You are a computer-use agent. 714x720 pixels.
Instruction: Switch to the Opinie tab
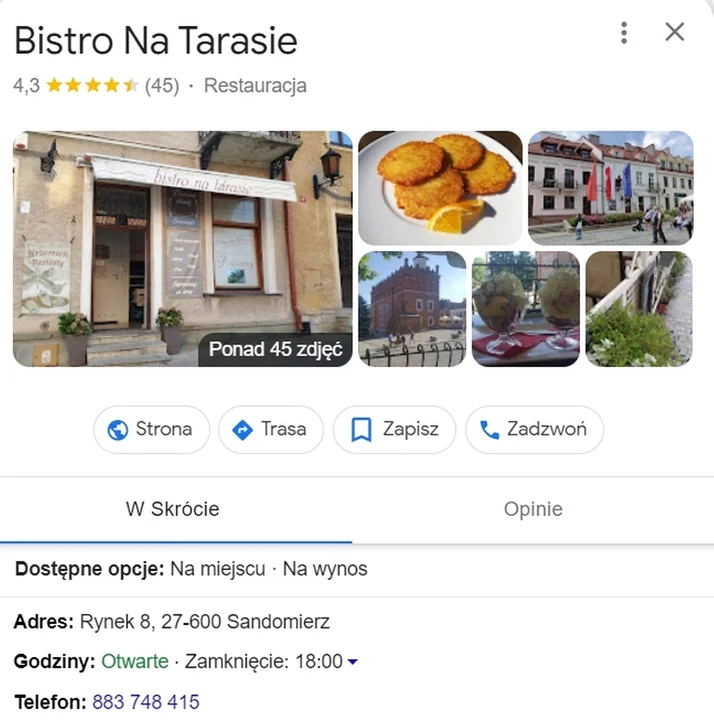tap(533, 509)
